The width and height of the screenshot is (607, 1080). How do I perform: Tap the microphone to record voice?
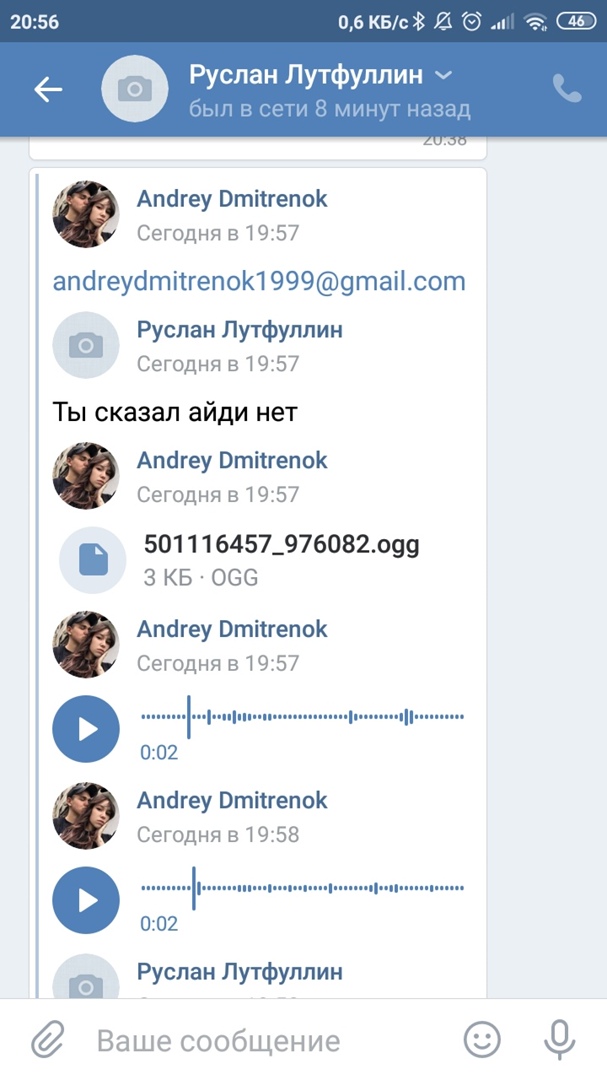pyautogui.click(x=559, y=1041)
